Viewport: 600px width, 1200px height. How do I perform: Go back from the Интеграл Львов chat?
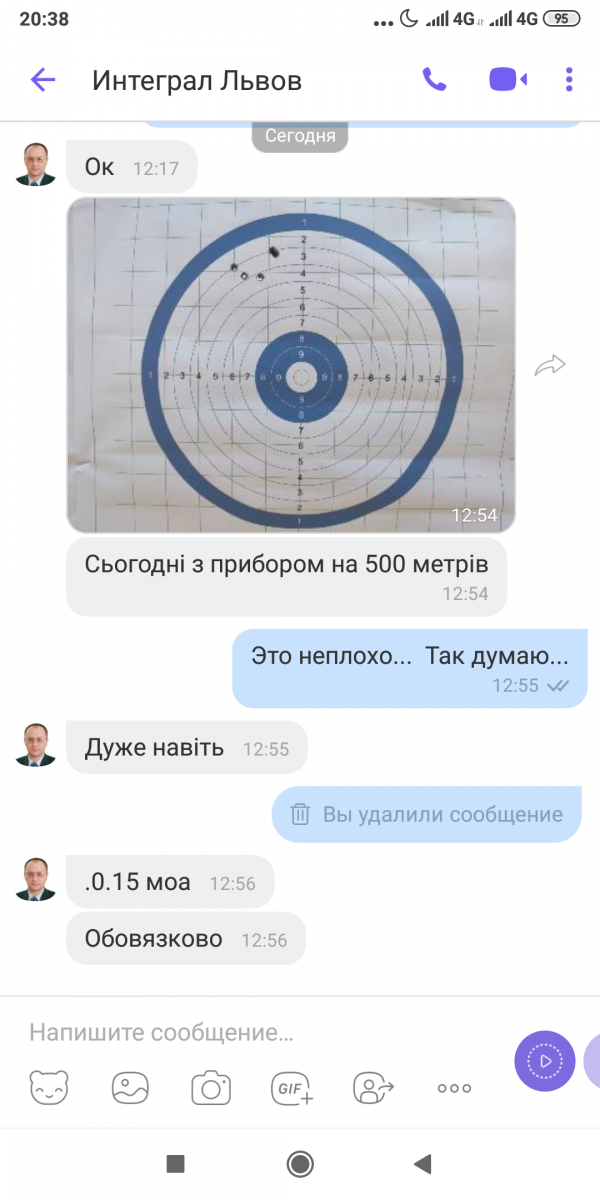[43, 80]
